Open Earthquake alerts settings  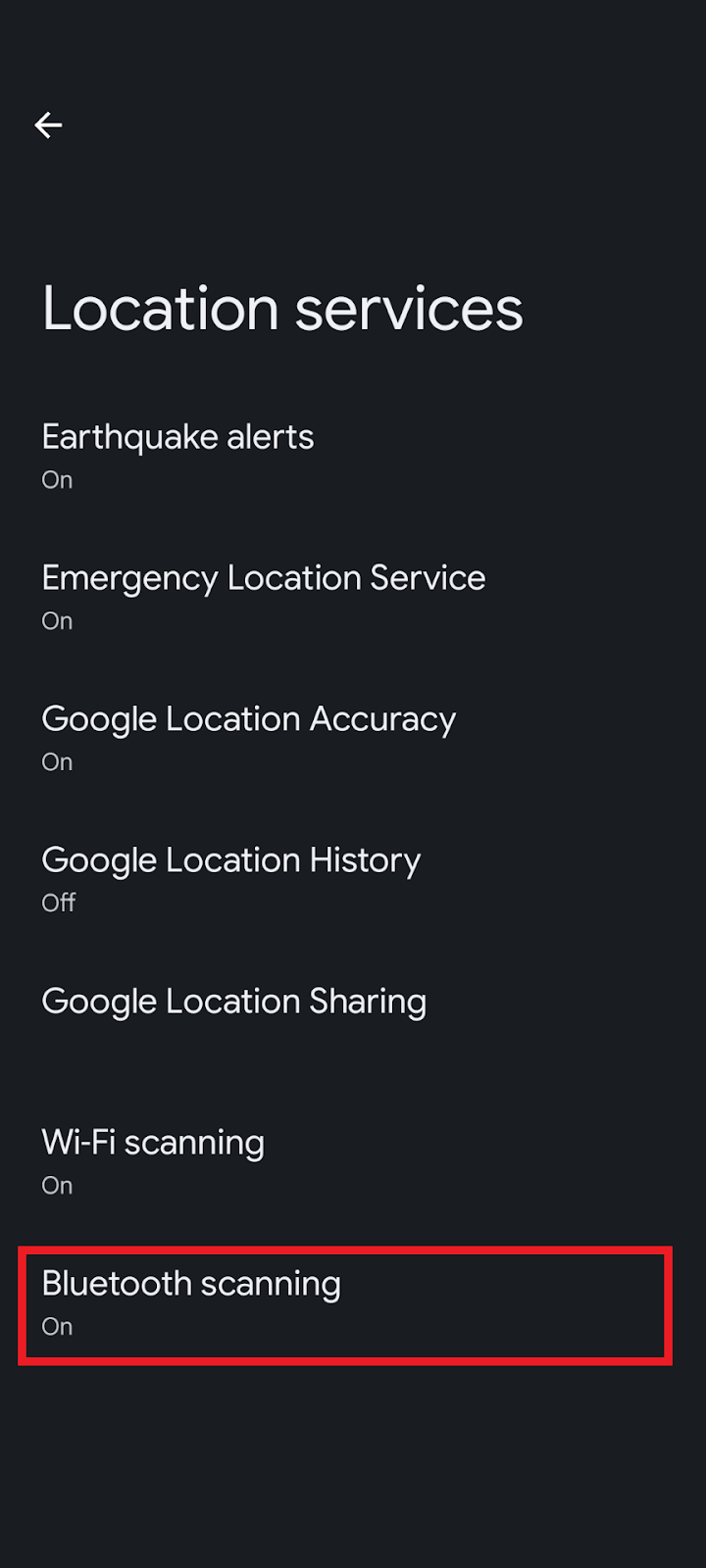tap(178, 455)
